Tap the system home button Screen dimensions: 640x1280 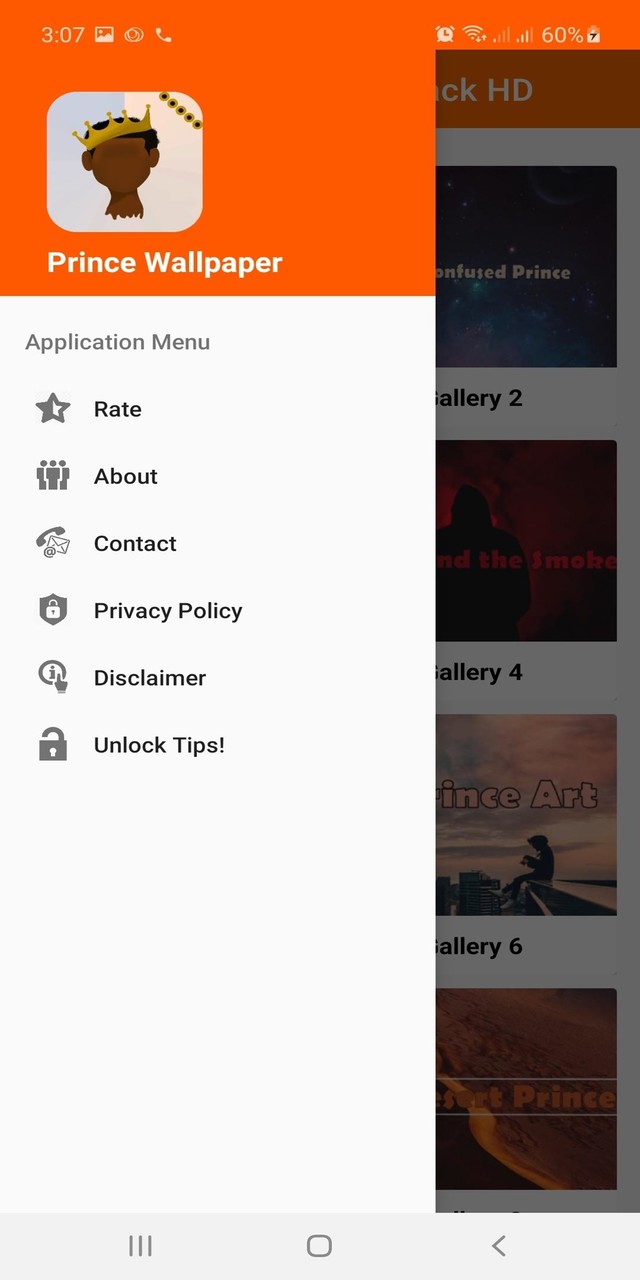(x=319, y=1245)
